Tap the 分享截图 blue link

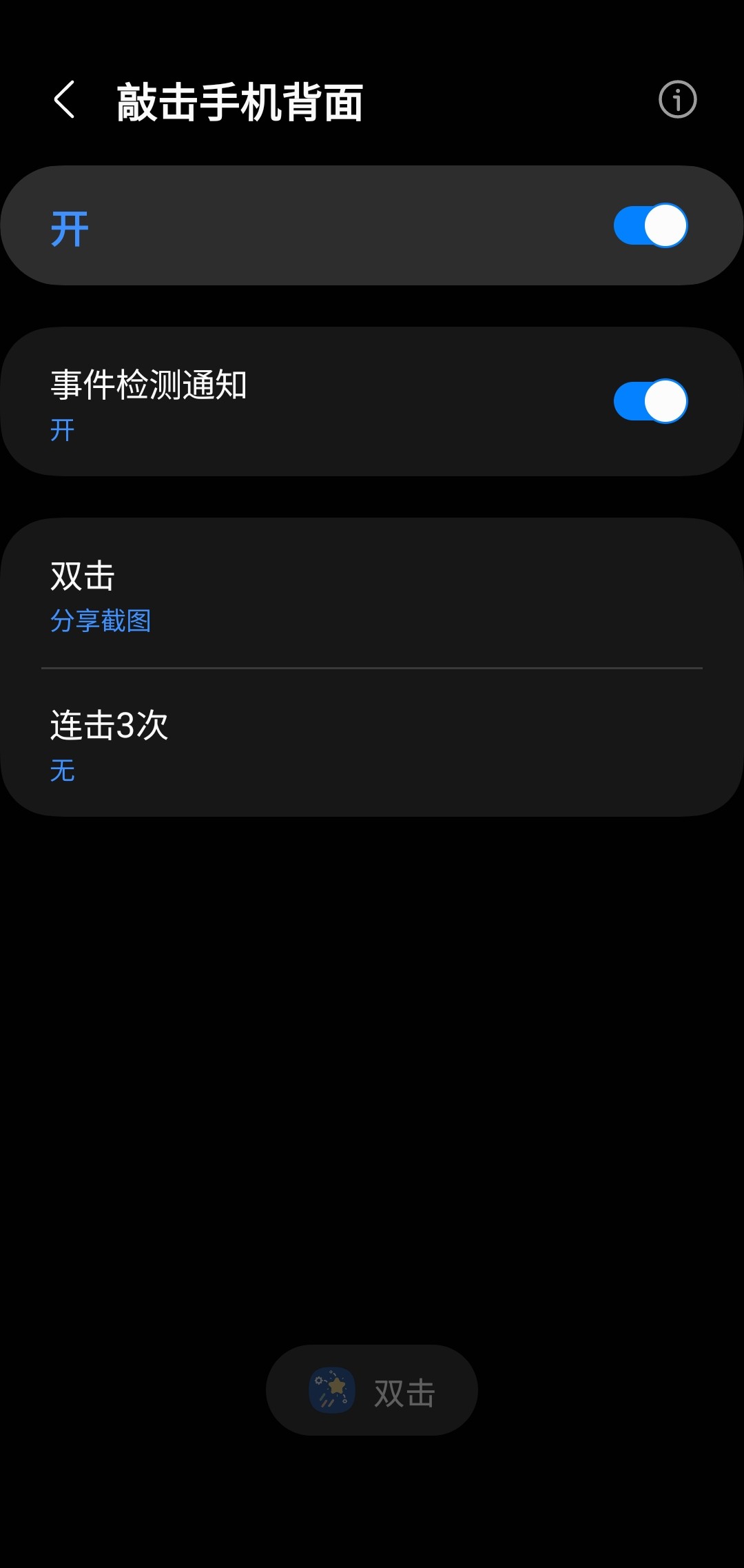coord(101,620)
